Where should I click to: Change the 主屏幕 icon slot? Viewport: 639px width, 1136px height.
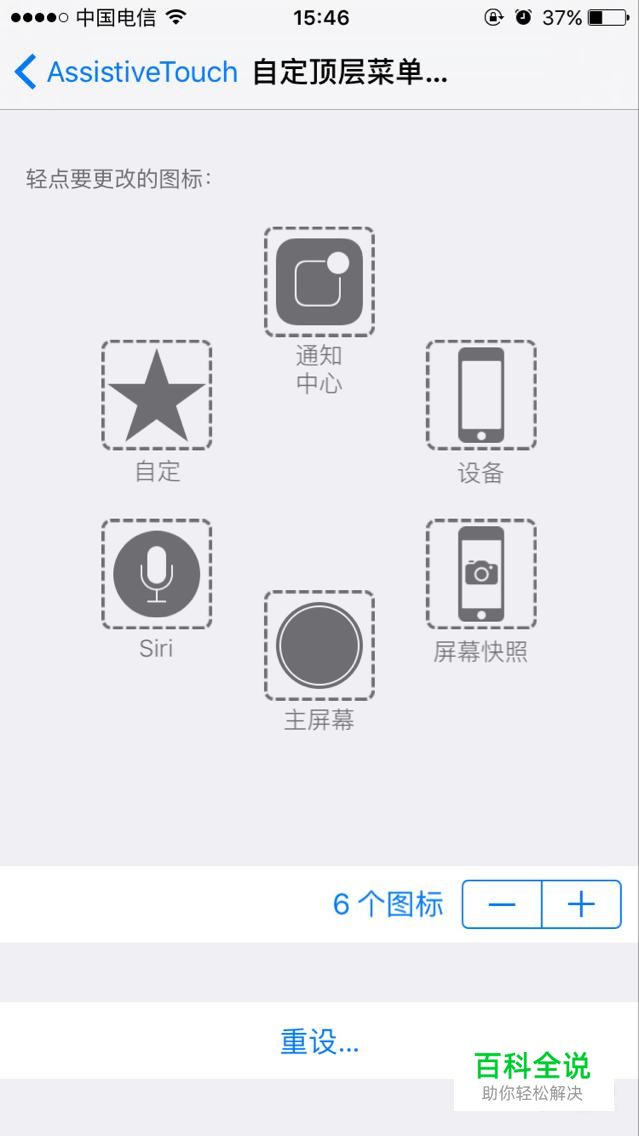pos(319,646)
